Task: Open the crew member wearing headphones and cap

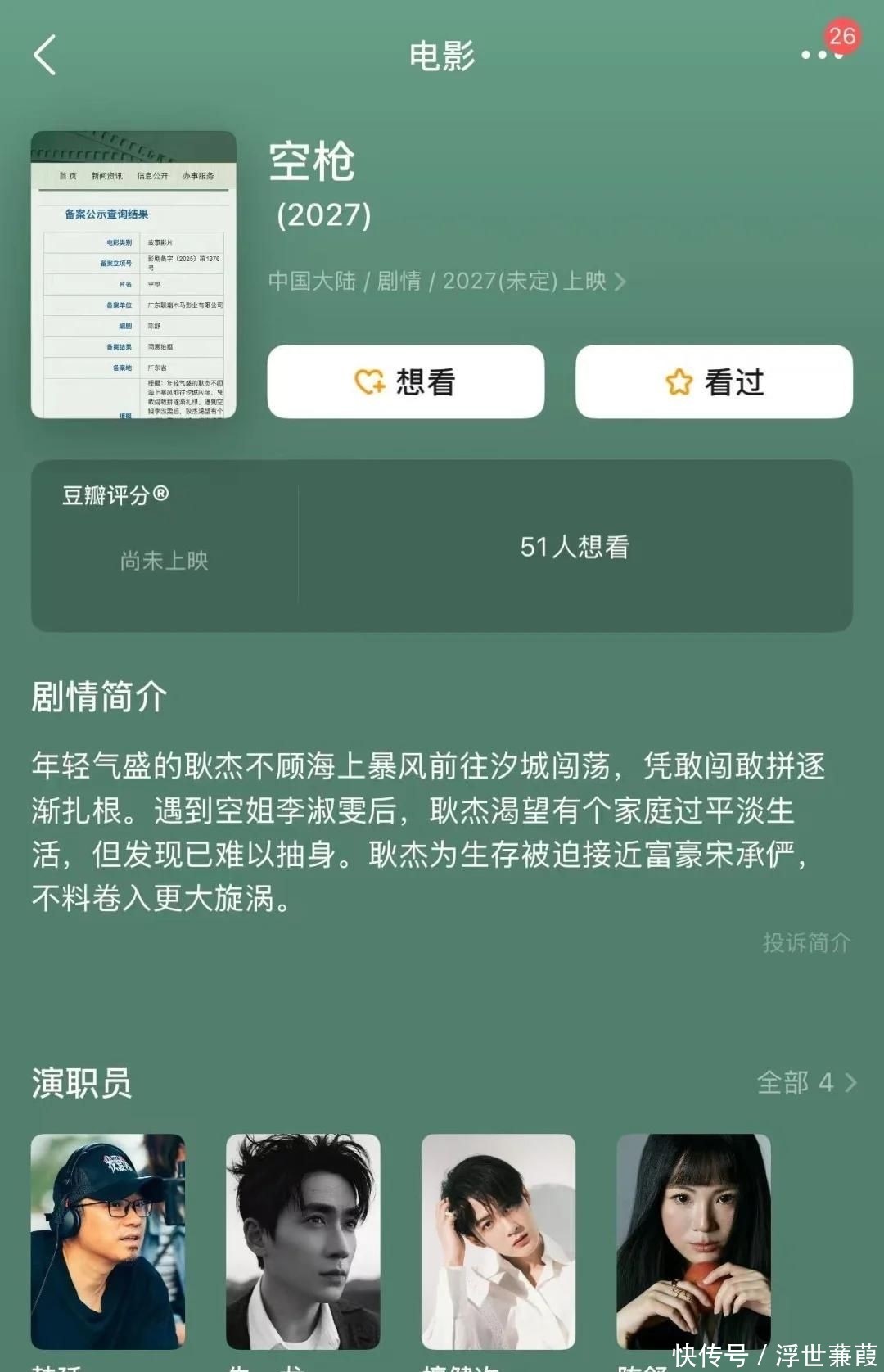Action: click(108, 1241)
